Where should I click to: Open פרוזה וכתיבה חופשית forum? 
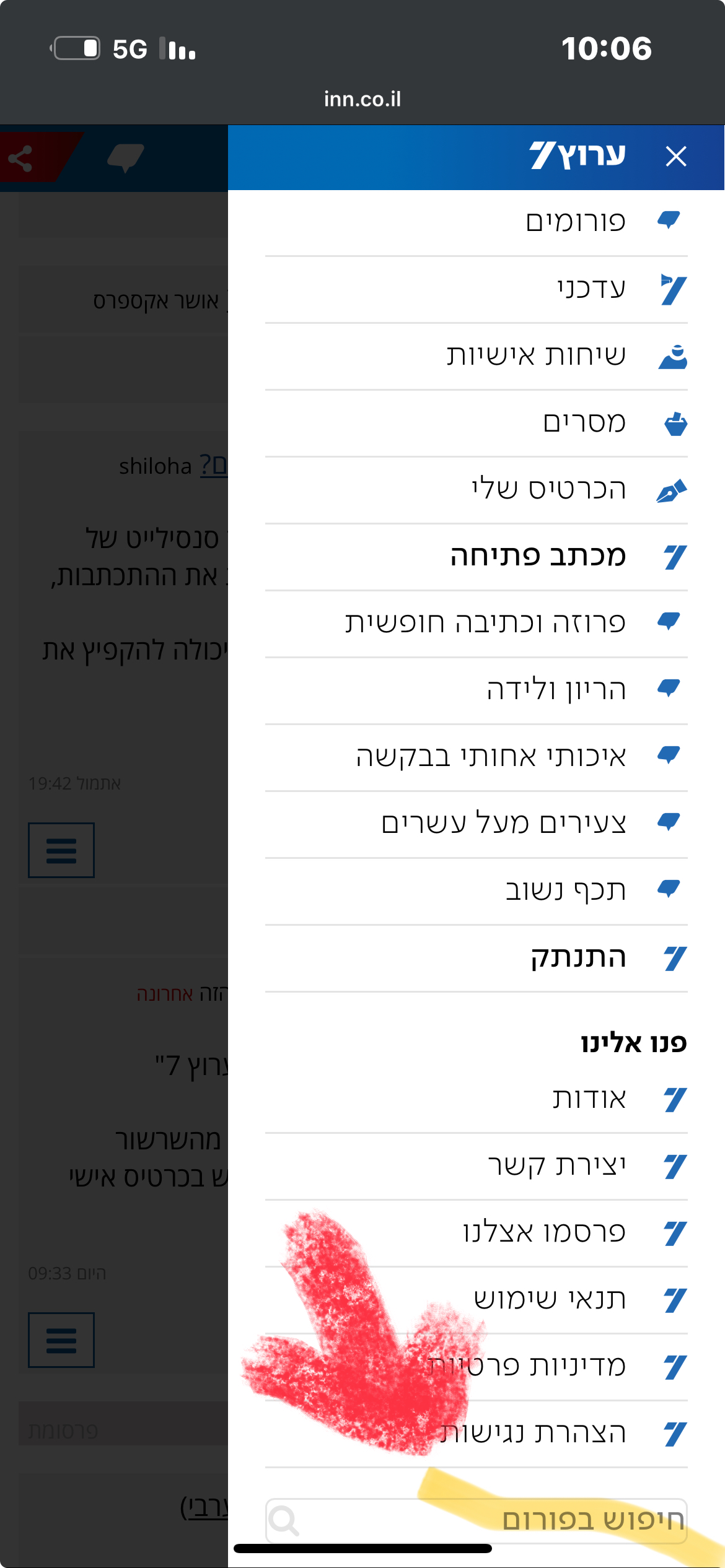pyautogui.click(x=486, y=623)
